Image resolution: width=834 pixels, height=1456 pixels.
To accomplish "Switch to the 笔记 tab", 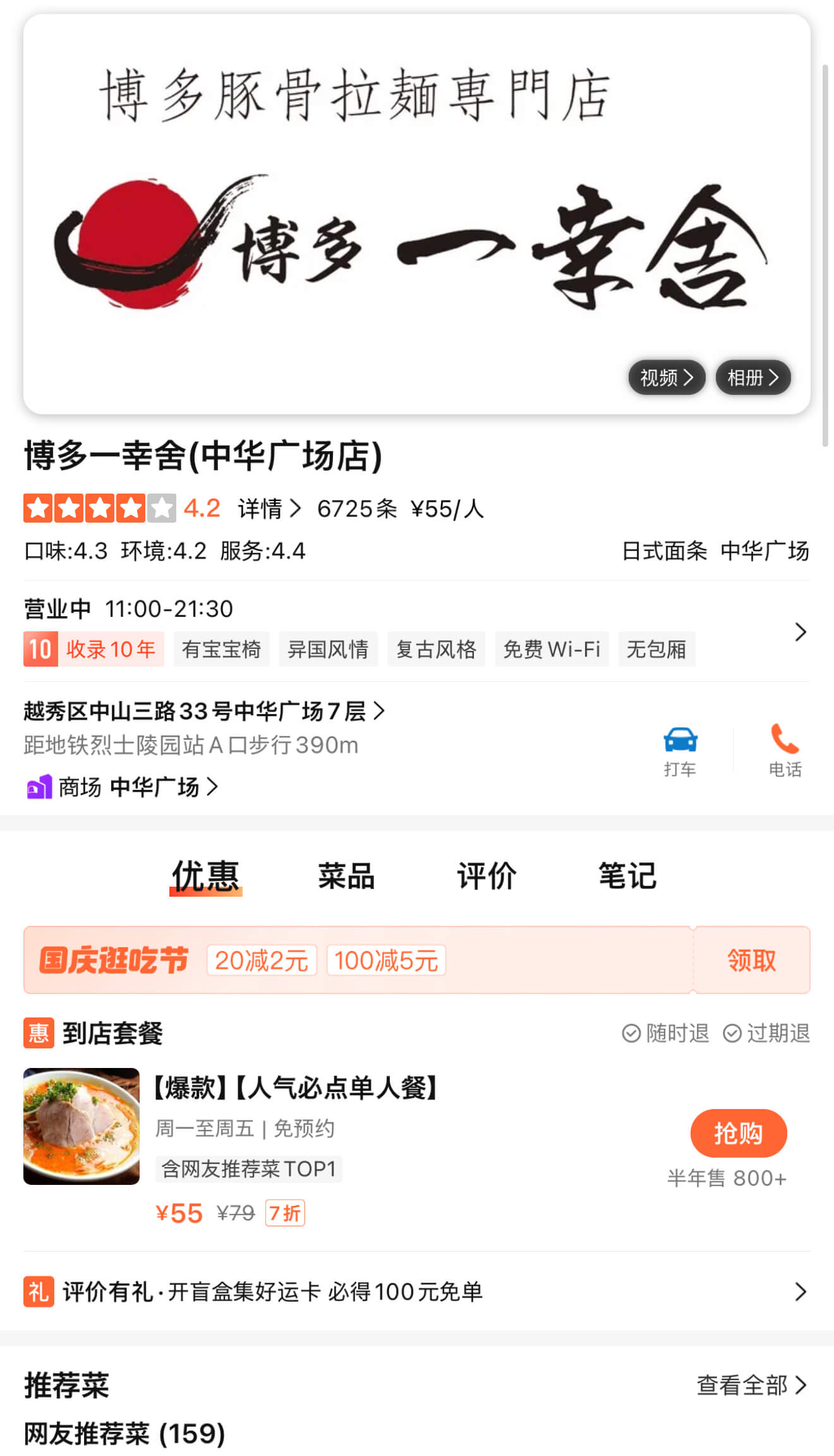I will pos(627,876).
